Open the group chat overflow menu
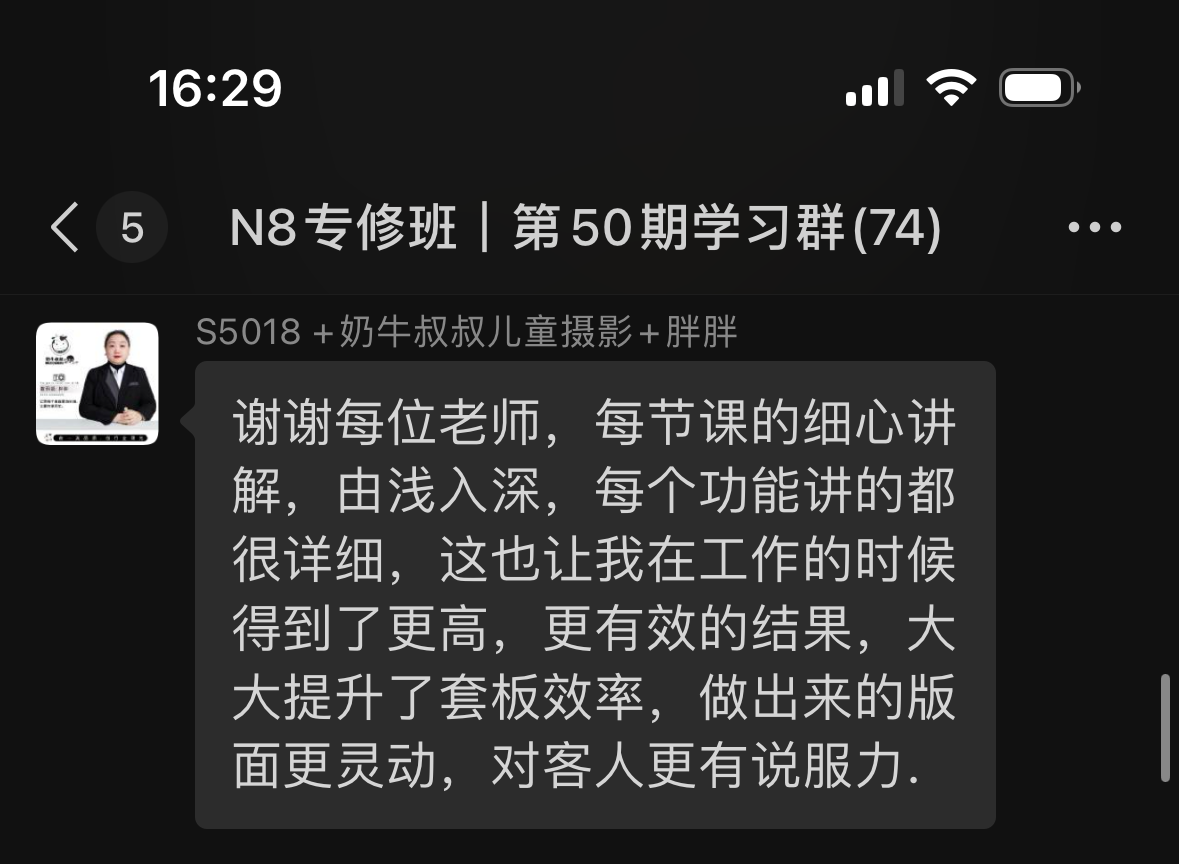Image resolution: width=1179 pixels, height=864 pixels. tap(1094, 228)
